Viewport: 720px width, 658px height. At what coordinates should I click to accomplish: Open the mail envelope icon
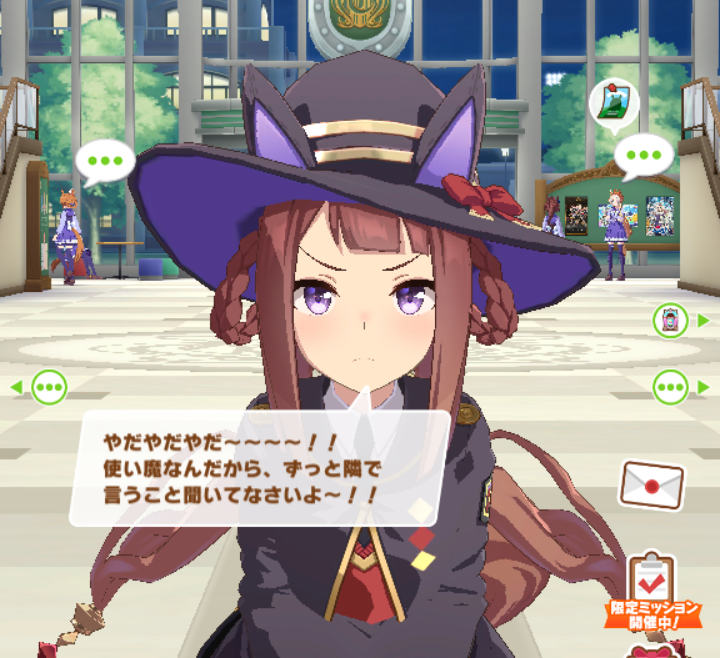651,485
